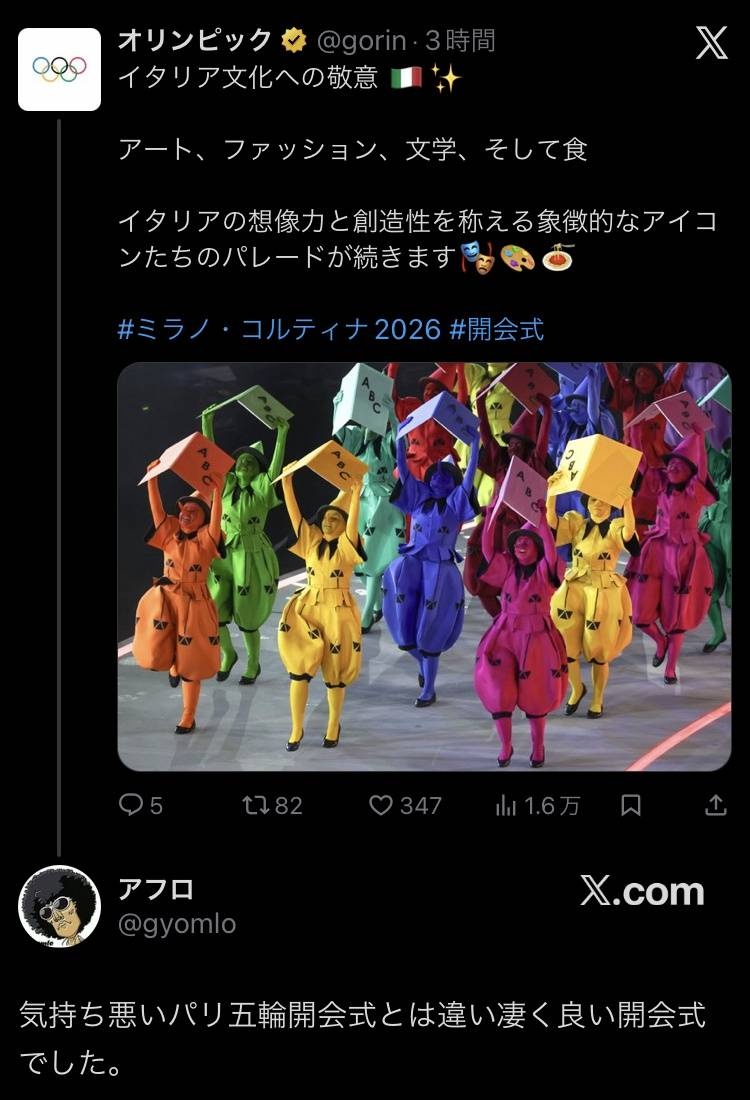This screenshot has height=1100, width=750.
Task: Open the colorful costume parade photo
Action: [x=424, y=566]
